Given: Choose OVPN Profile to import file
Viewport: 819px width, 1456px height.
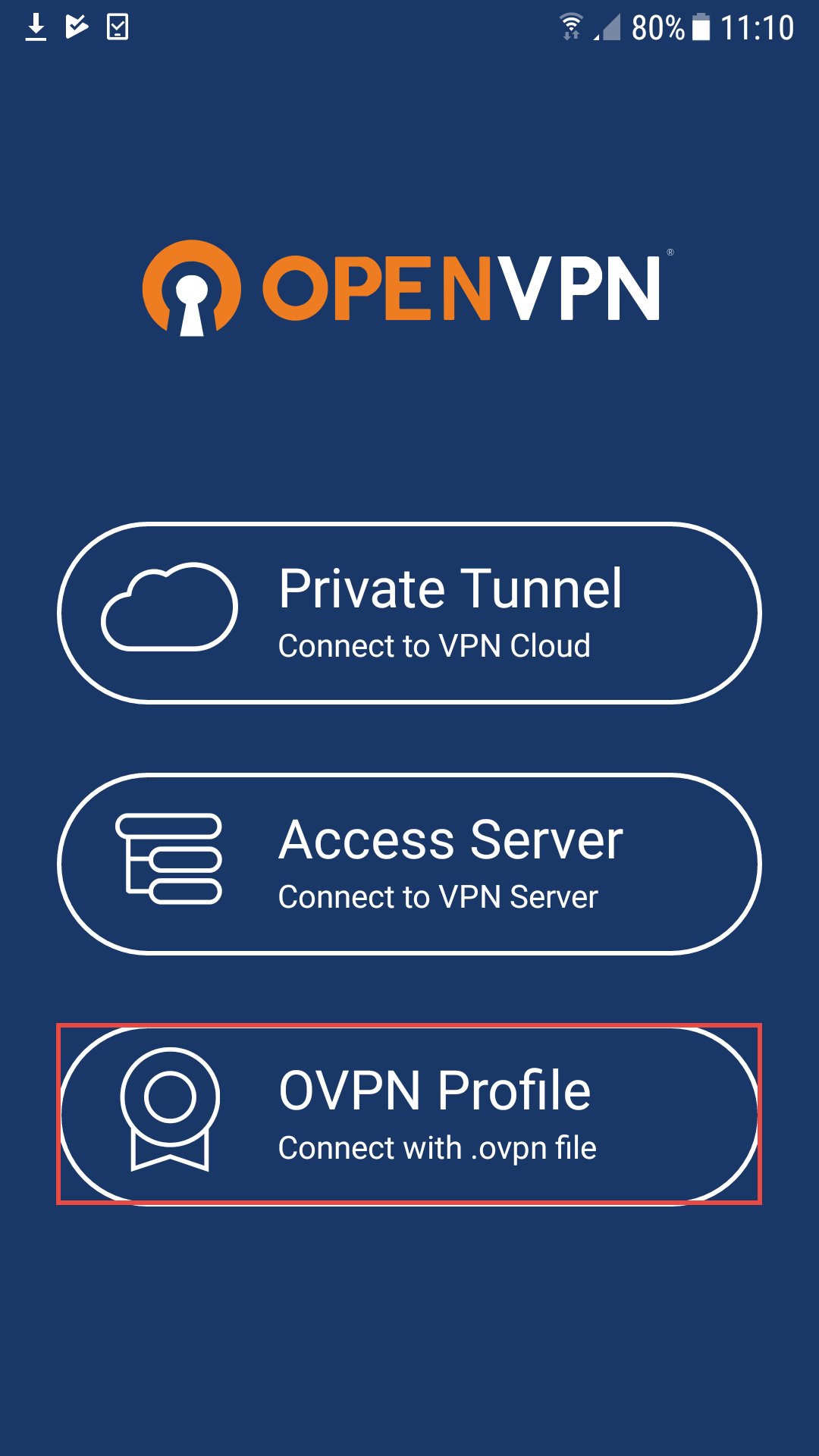Looking at the screenshot, I should click(x=409, y=1115).
